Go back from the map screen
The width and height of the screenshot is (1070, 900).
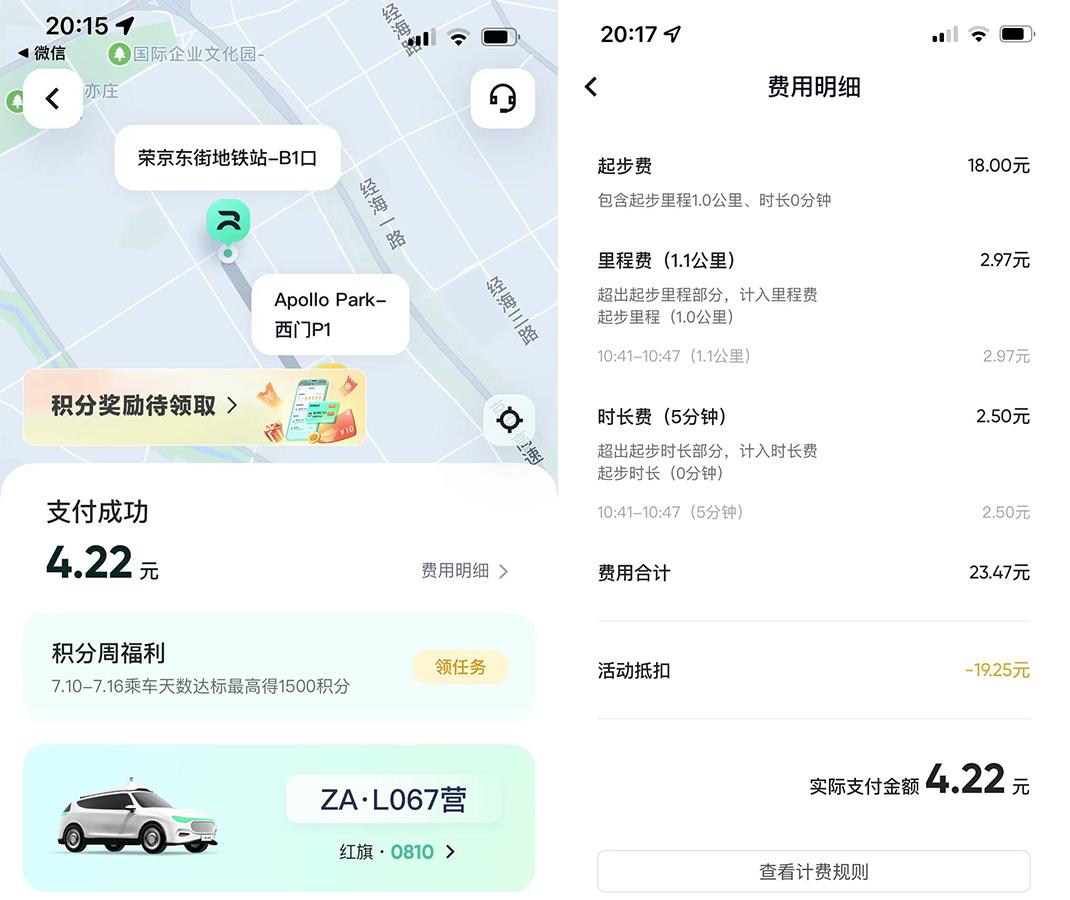pyautogui.click(x=53, y=99)
